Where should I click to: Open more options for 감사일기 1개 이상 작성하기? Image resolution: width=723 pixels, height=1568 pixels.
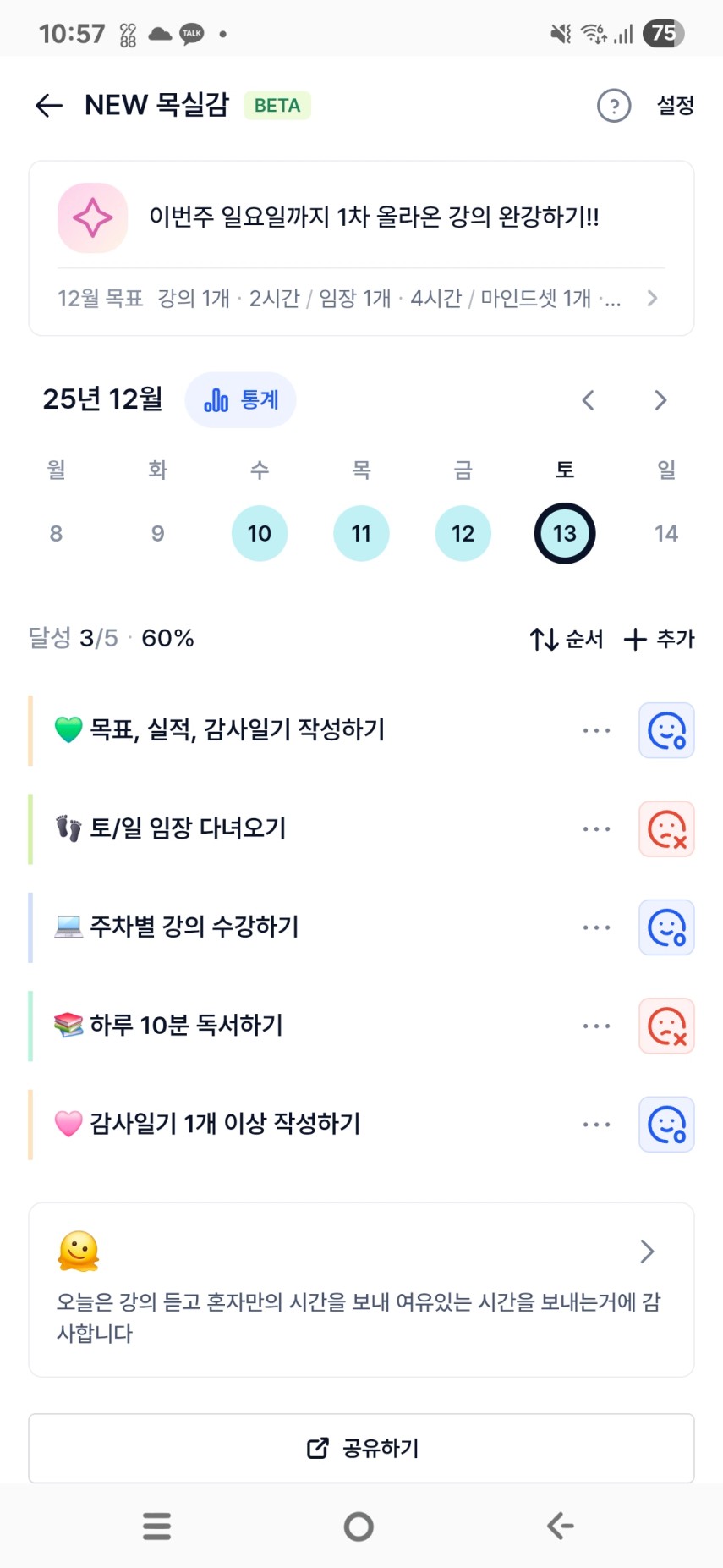[x=596, y=1125]
